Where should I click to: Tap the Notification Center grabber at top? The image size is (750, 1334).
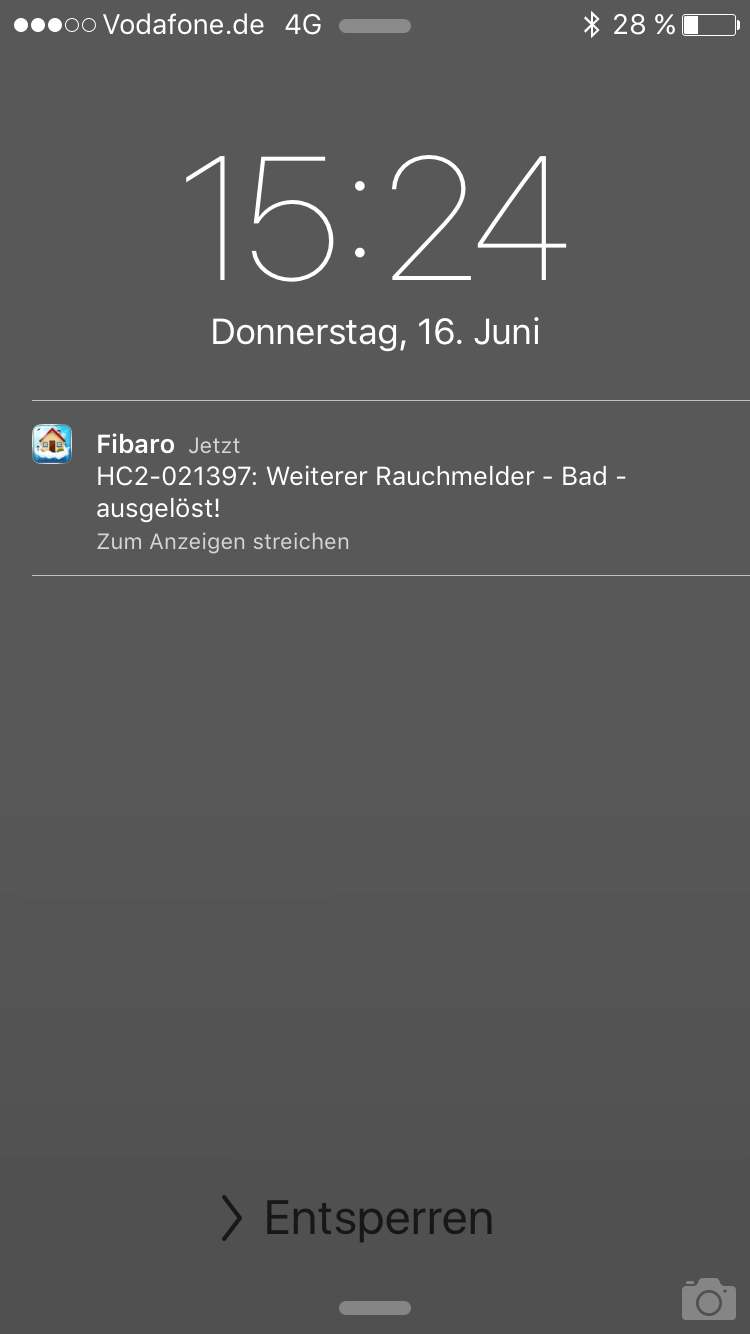pyautogui.click(x=375, y=26)
